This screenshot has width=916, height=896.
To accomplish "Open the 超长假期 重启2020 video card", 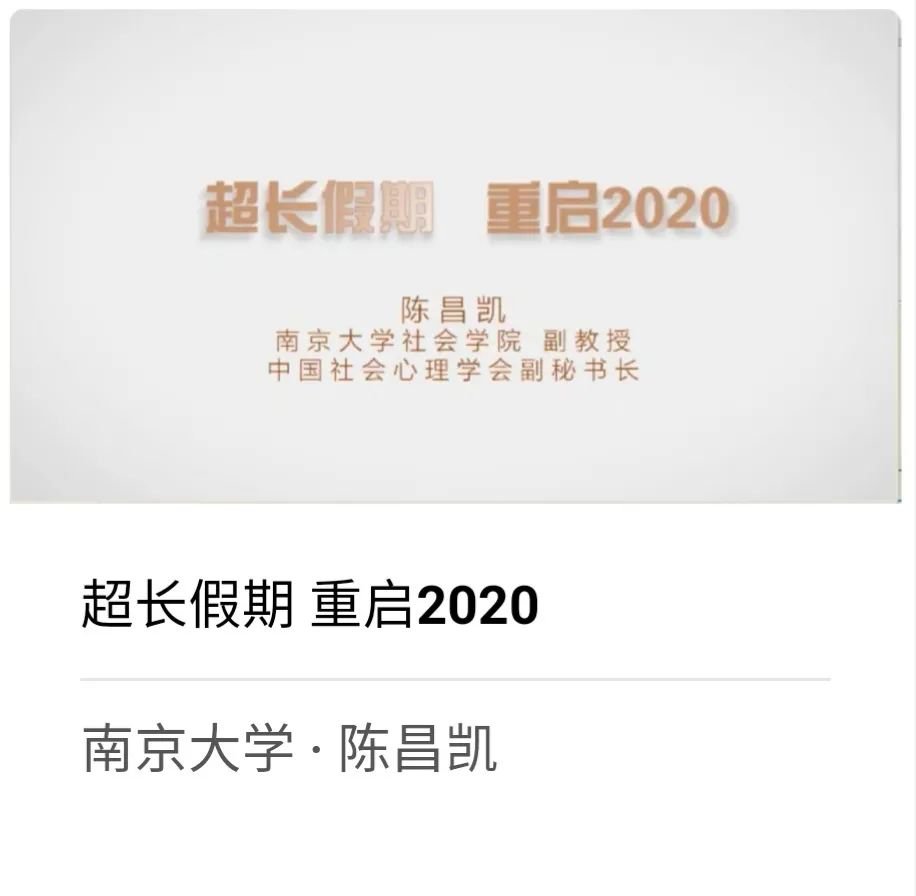I will 456,256.
